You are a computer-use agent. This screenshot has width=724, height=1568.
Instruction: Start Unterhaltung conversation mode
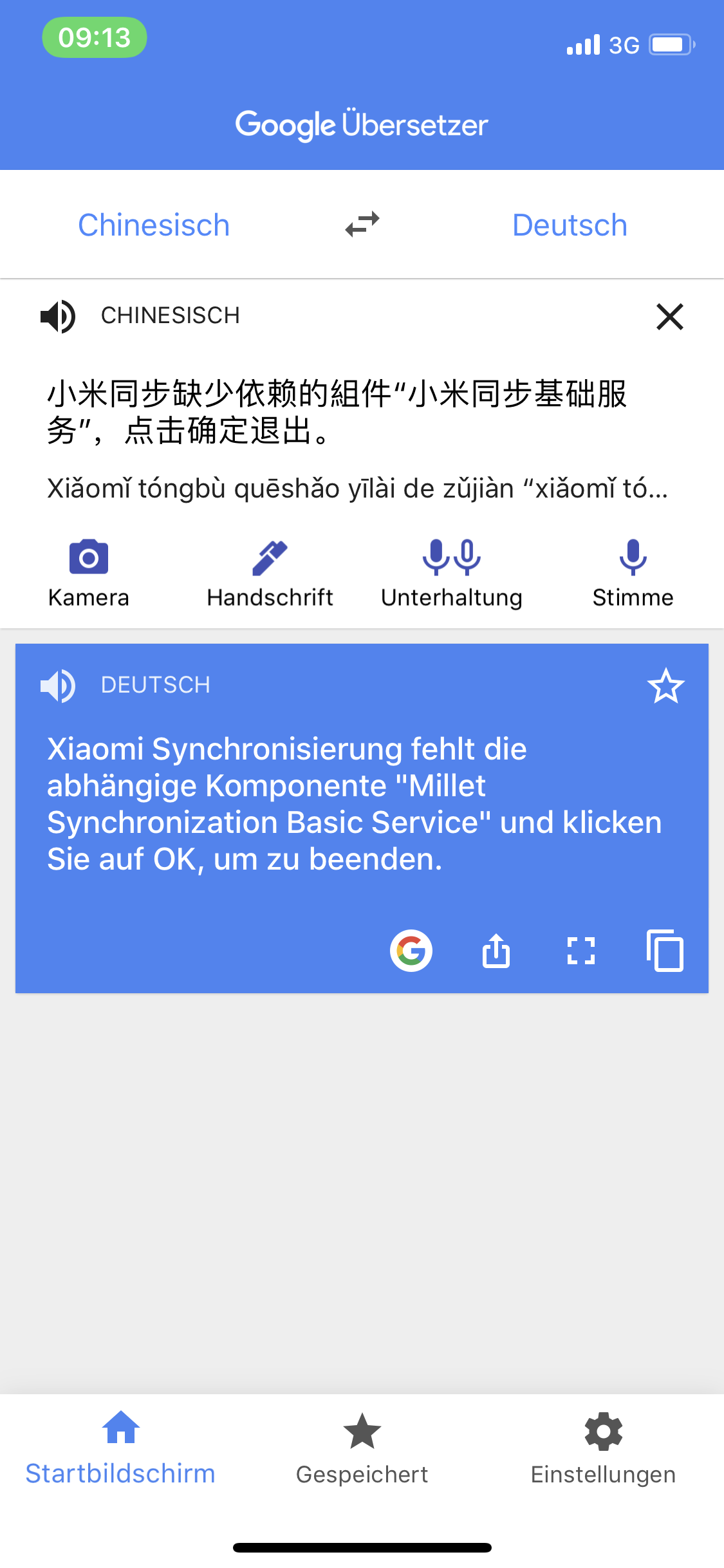[x=452, y=574]
